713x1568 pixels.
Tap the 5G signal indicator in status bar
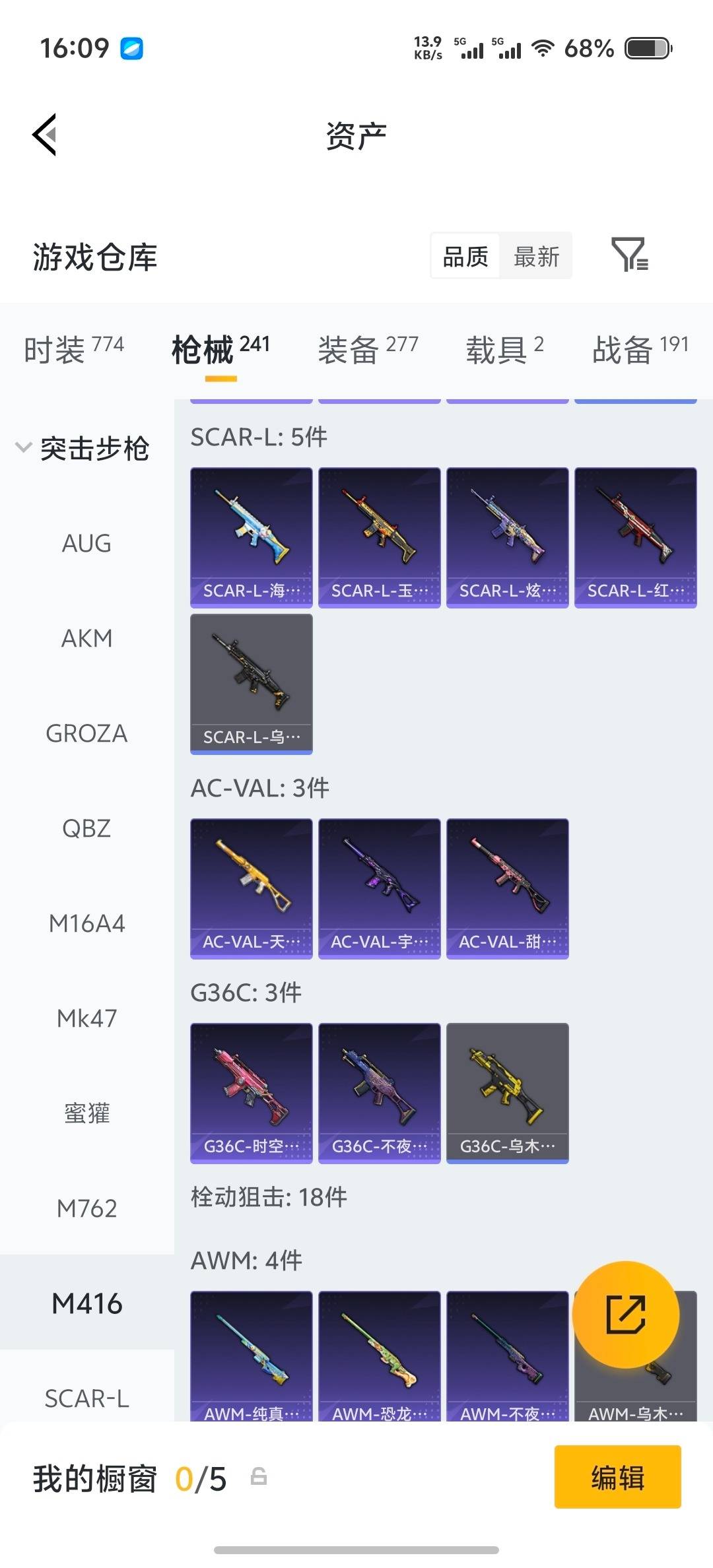pos(470,49)
